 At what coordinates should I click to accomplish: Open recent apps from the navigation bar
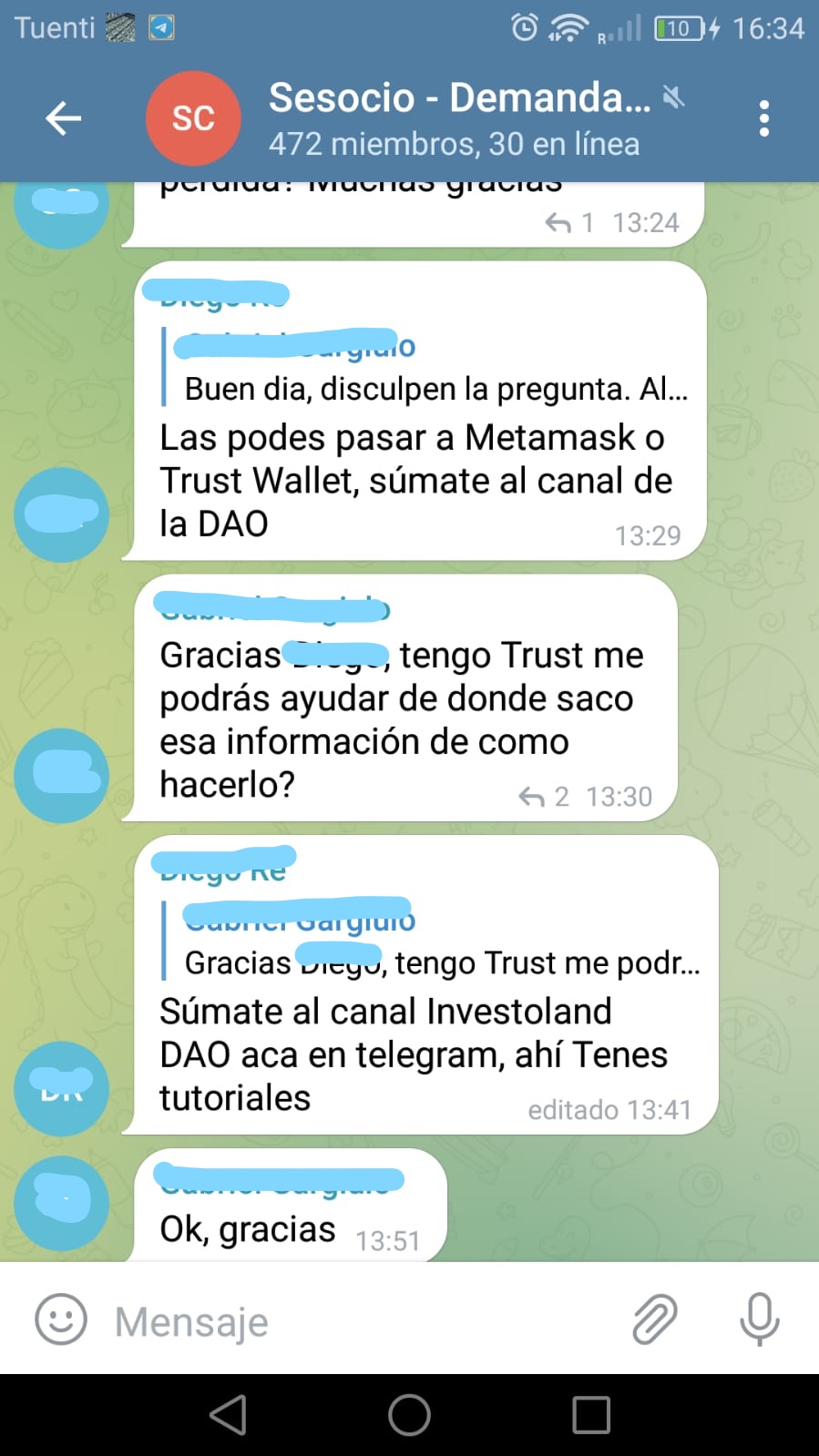coord(591,1415)
